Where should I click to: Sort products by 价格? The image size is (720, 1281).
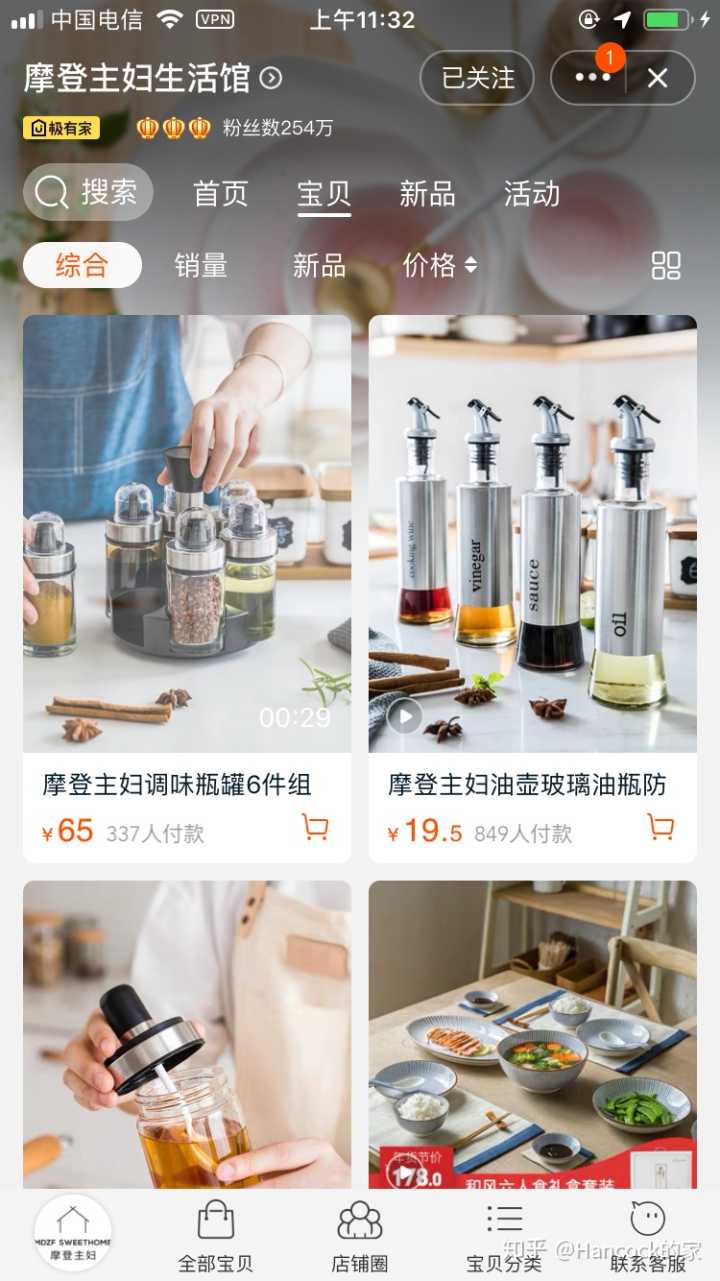440,265
